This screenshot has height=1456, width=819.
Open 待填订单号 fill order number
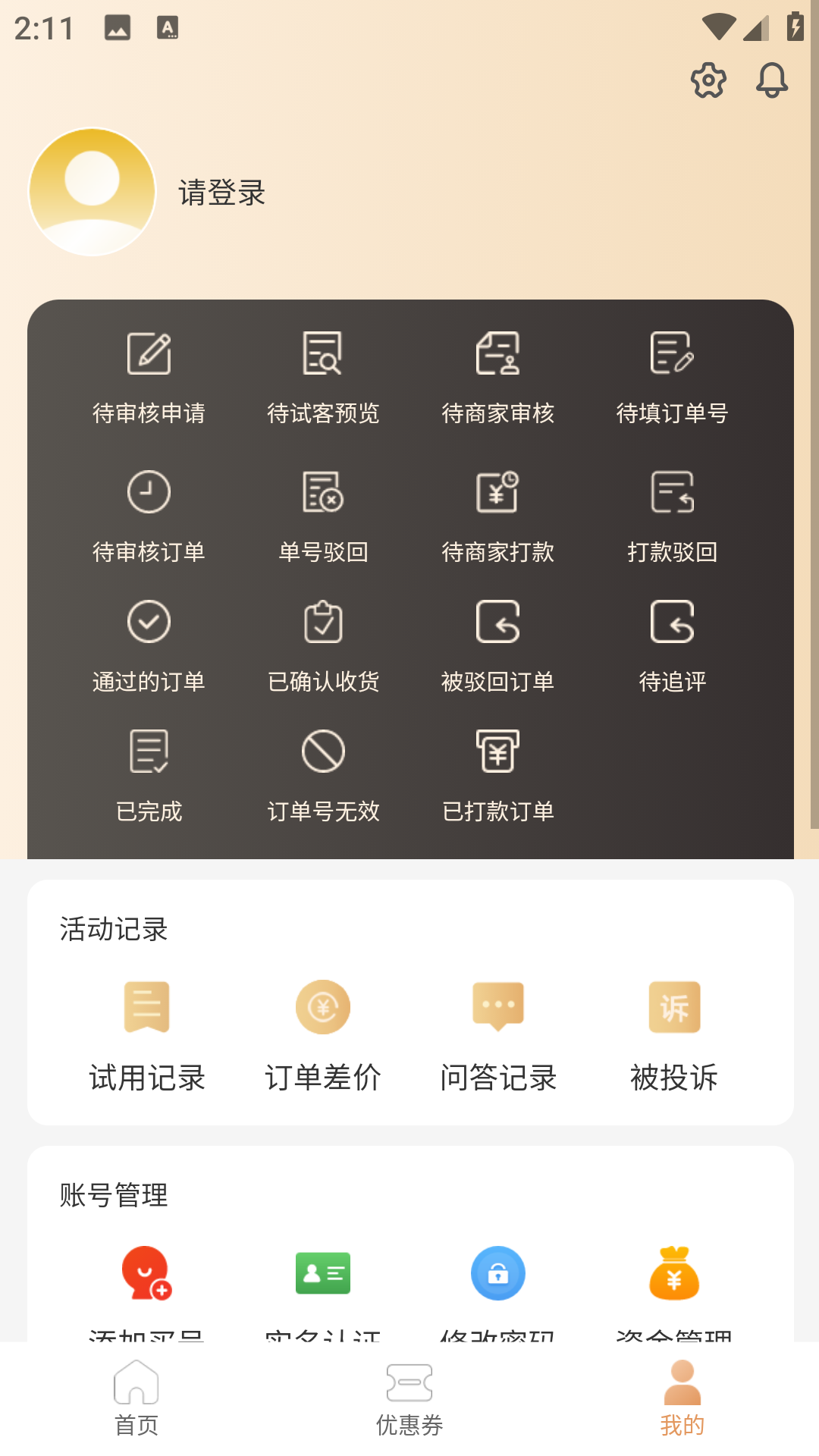point(673,378)
